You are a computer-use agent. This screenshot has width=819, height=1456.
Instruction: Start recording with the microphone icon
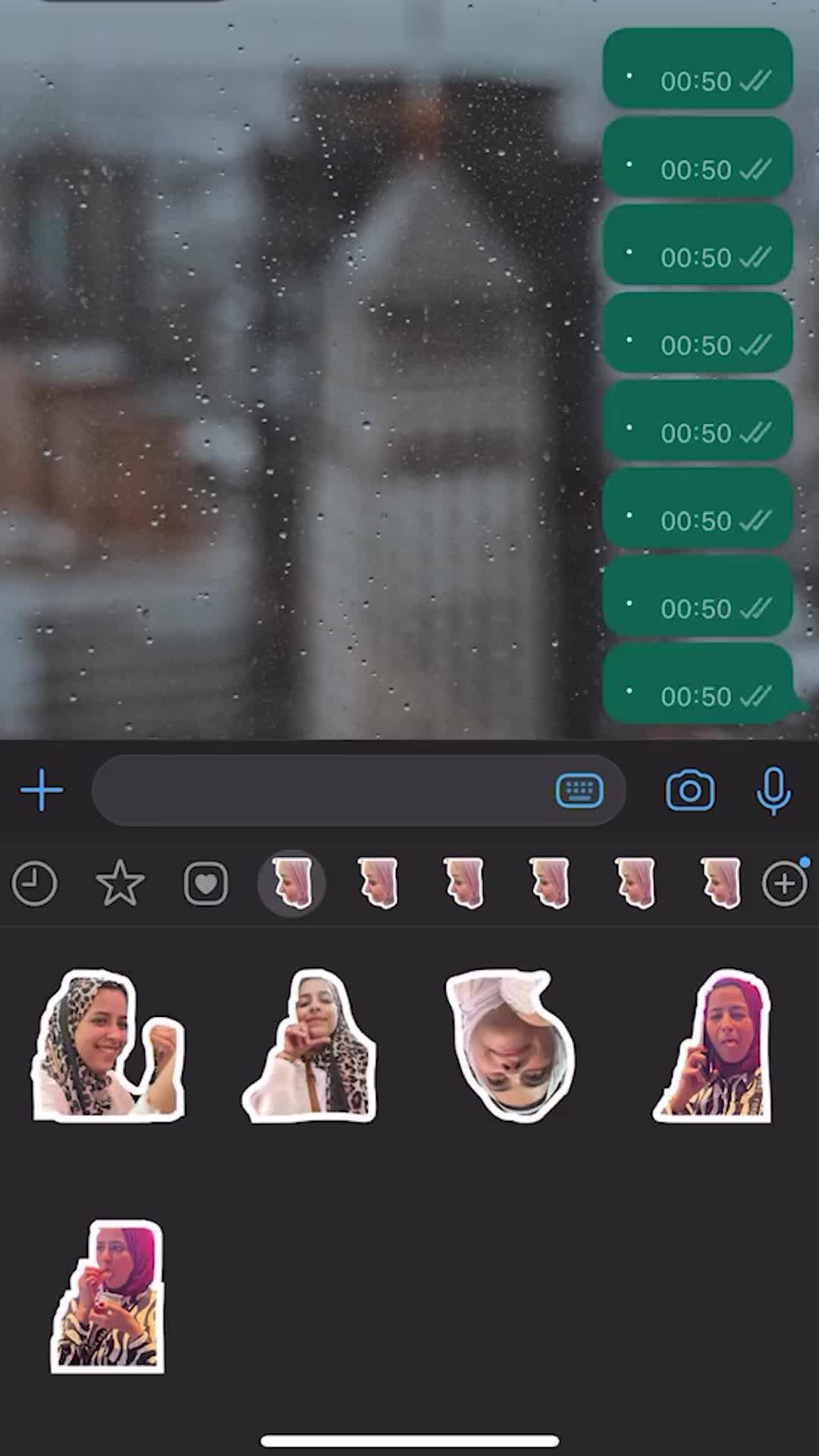coord(774,790)
